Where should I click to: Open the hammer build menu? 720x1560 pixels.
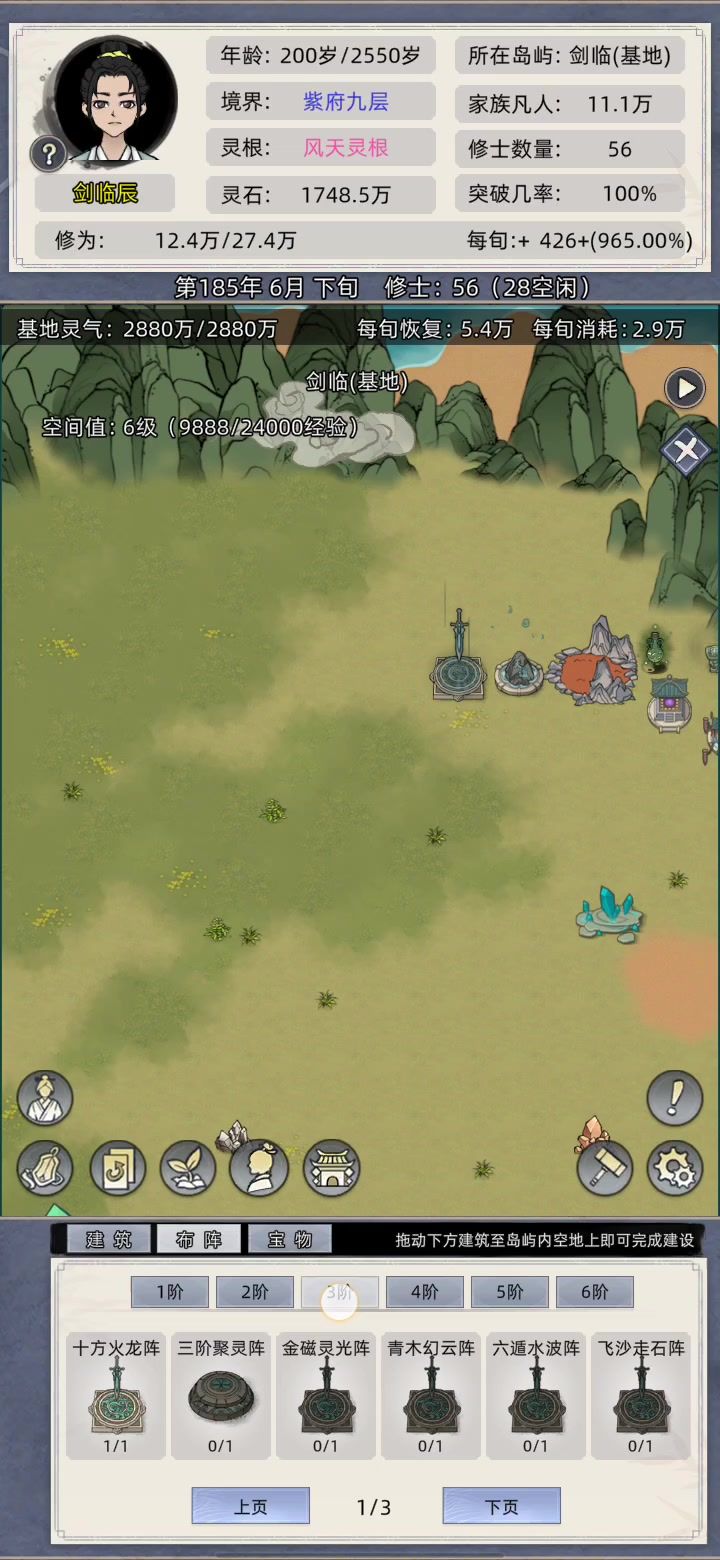click(x=605, y=1167)
